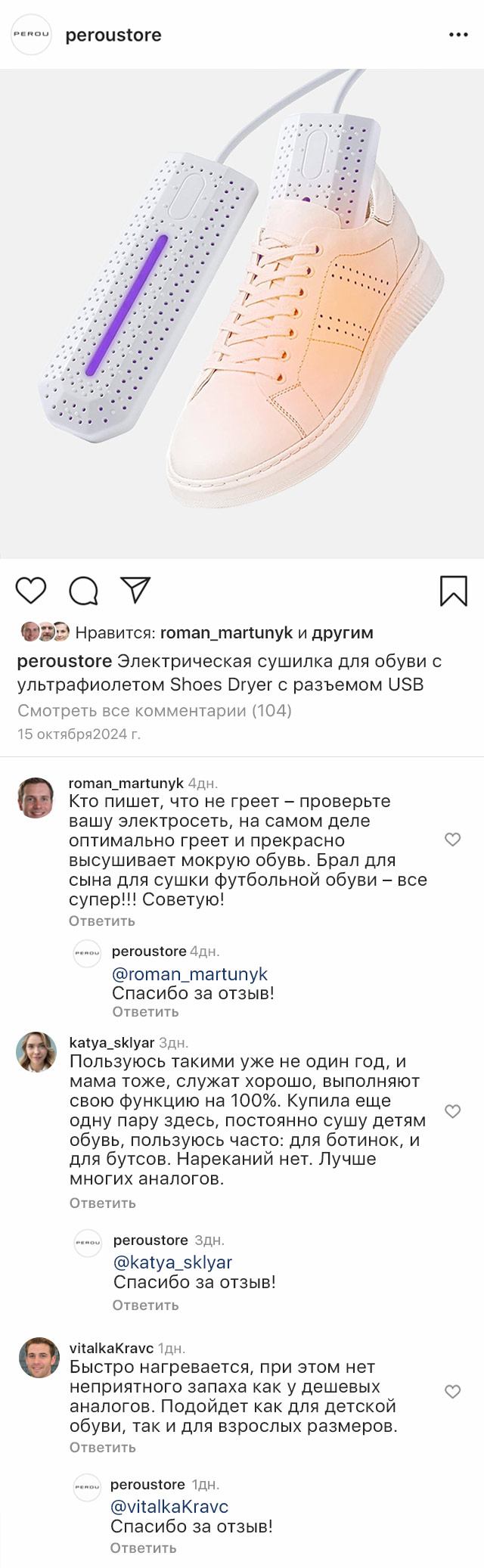
Task: Reply to peroustore's answer to vitalkaKravc
Action: (x=144, y=1548)
